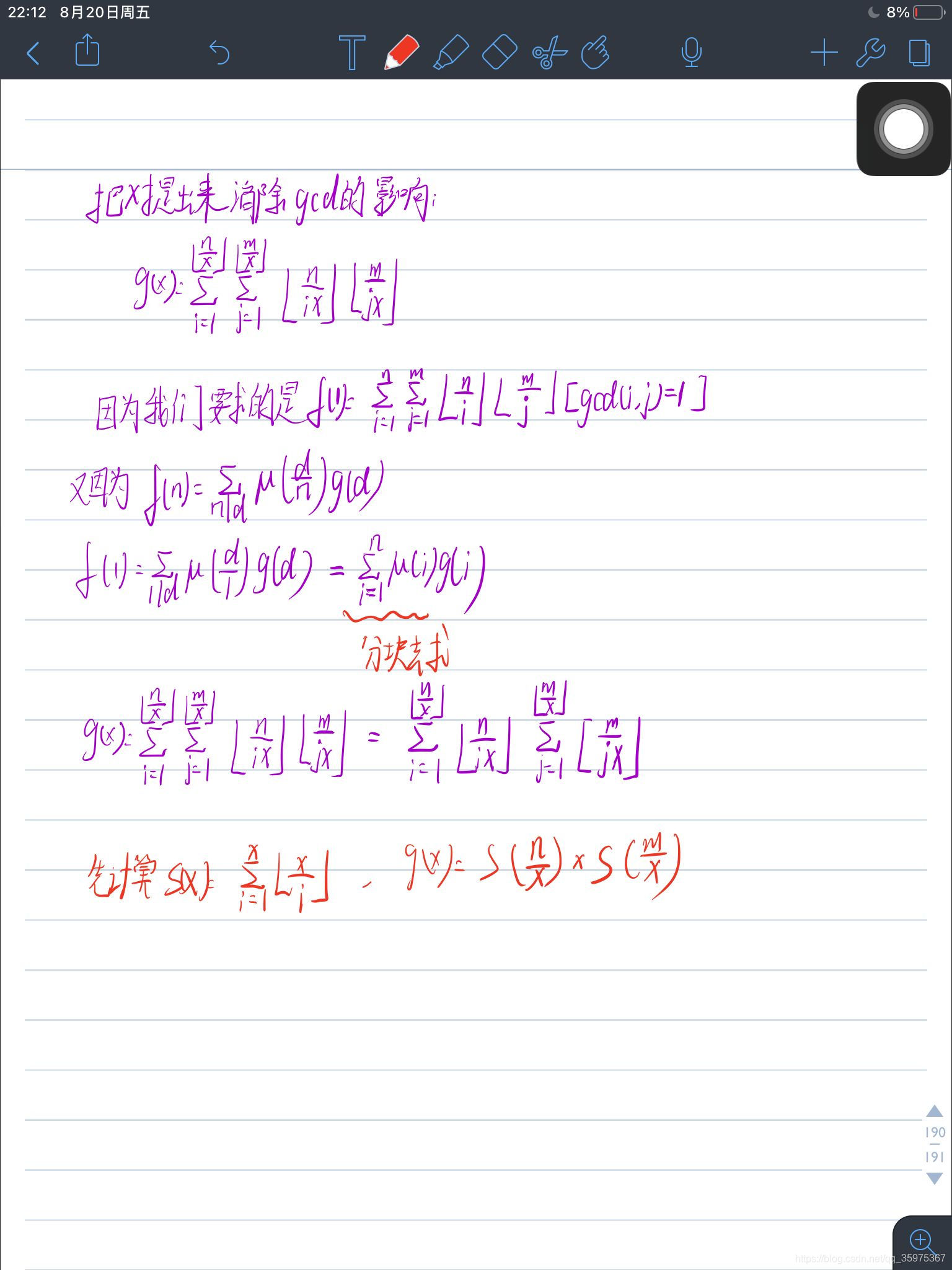Go back to the notes library
The image size is (952, 1270).
coord(34,53)
